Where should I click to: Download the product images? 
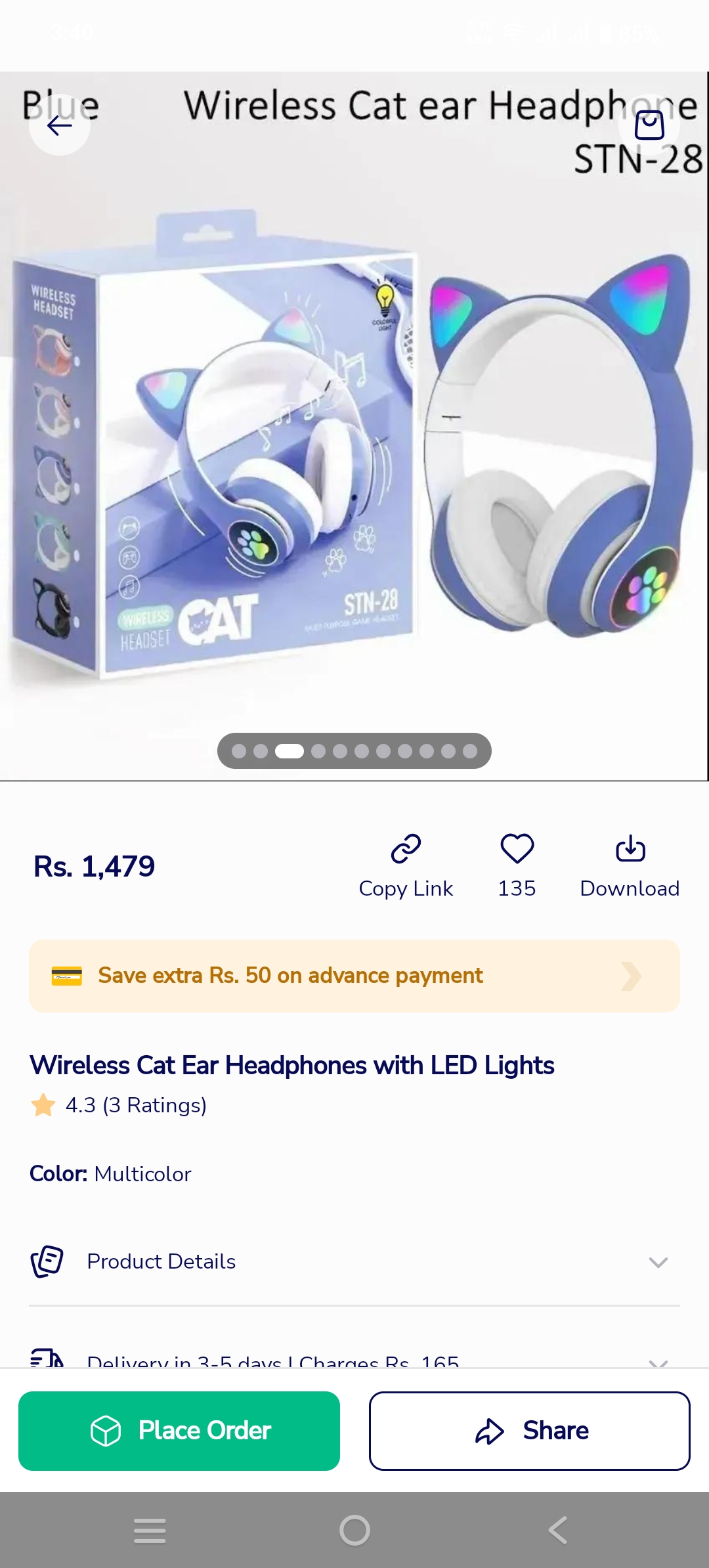tap(630, 866)
